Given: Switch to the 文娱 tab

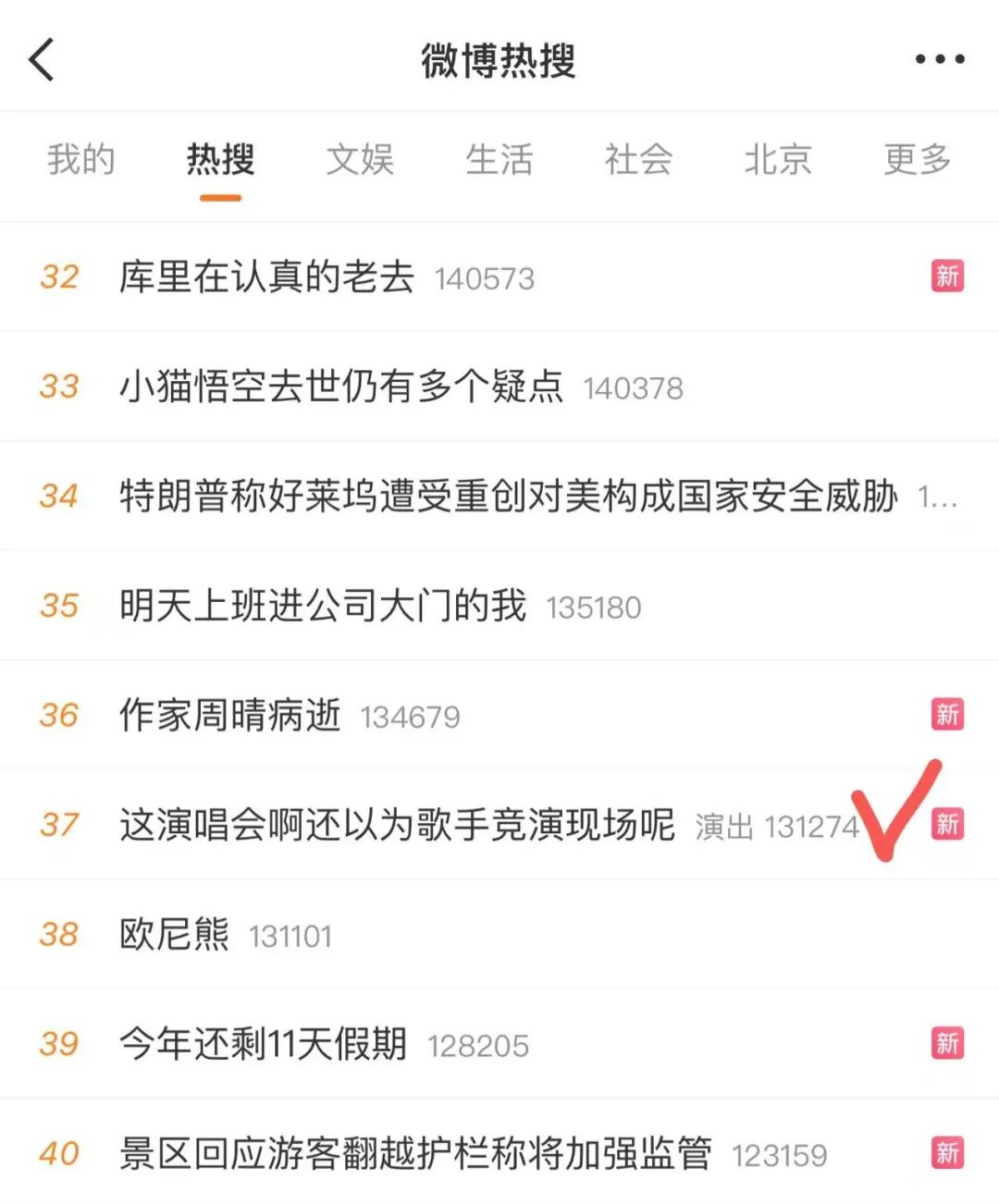Looking at the screenshot, I should coord(360,159).
